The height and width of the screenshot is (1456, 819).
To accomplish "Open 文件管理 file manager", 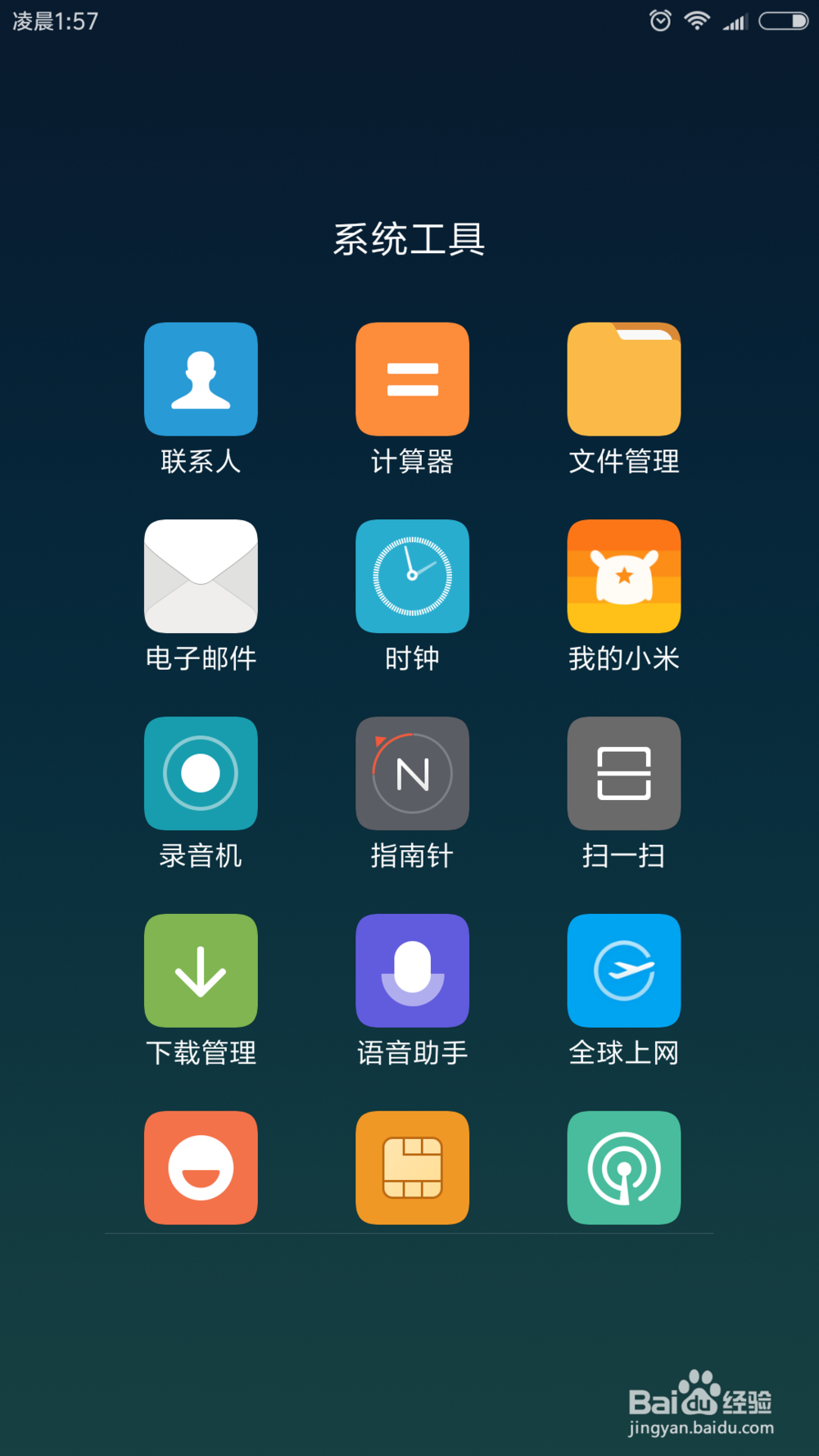I will pos(623,379).
